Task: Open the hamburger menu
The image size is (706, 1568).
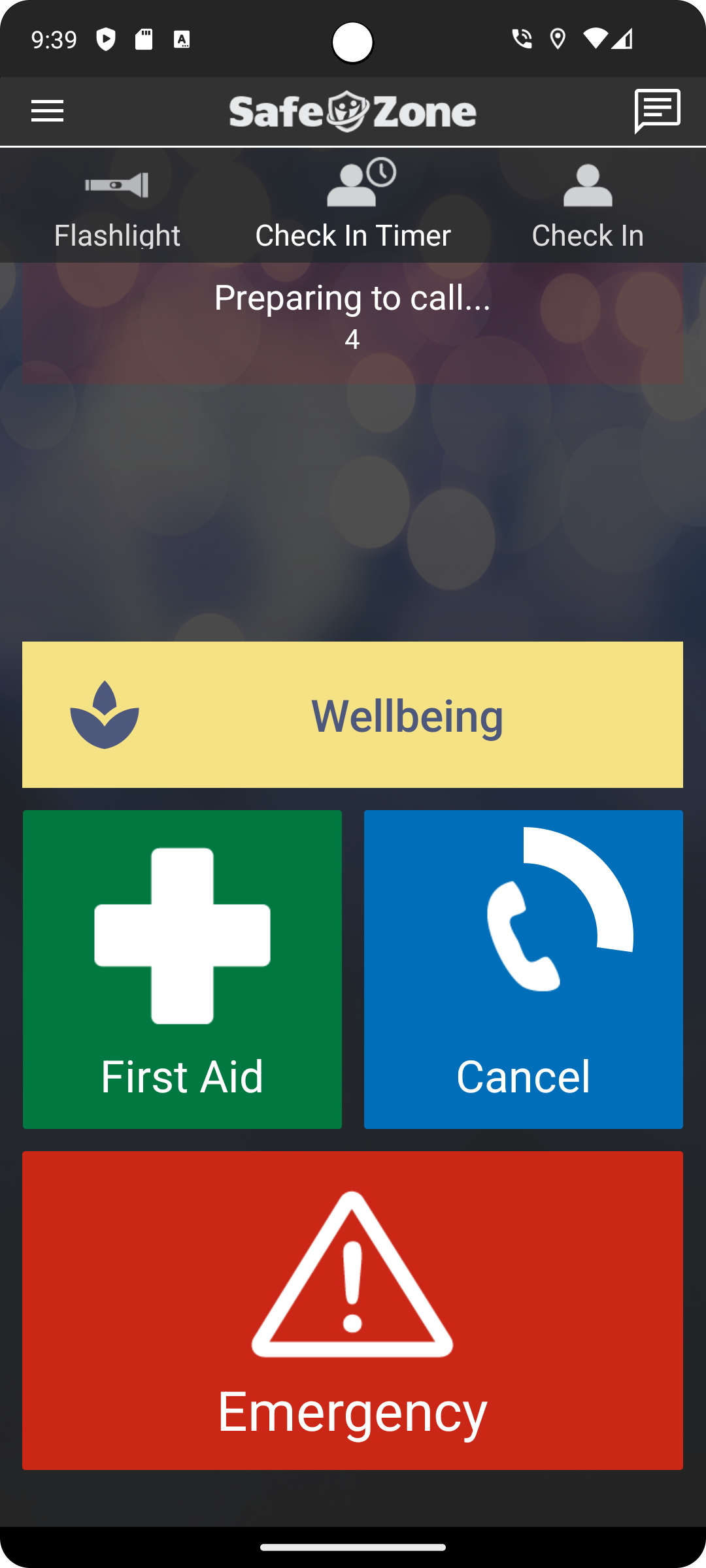Action: pos(48,111)
